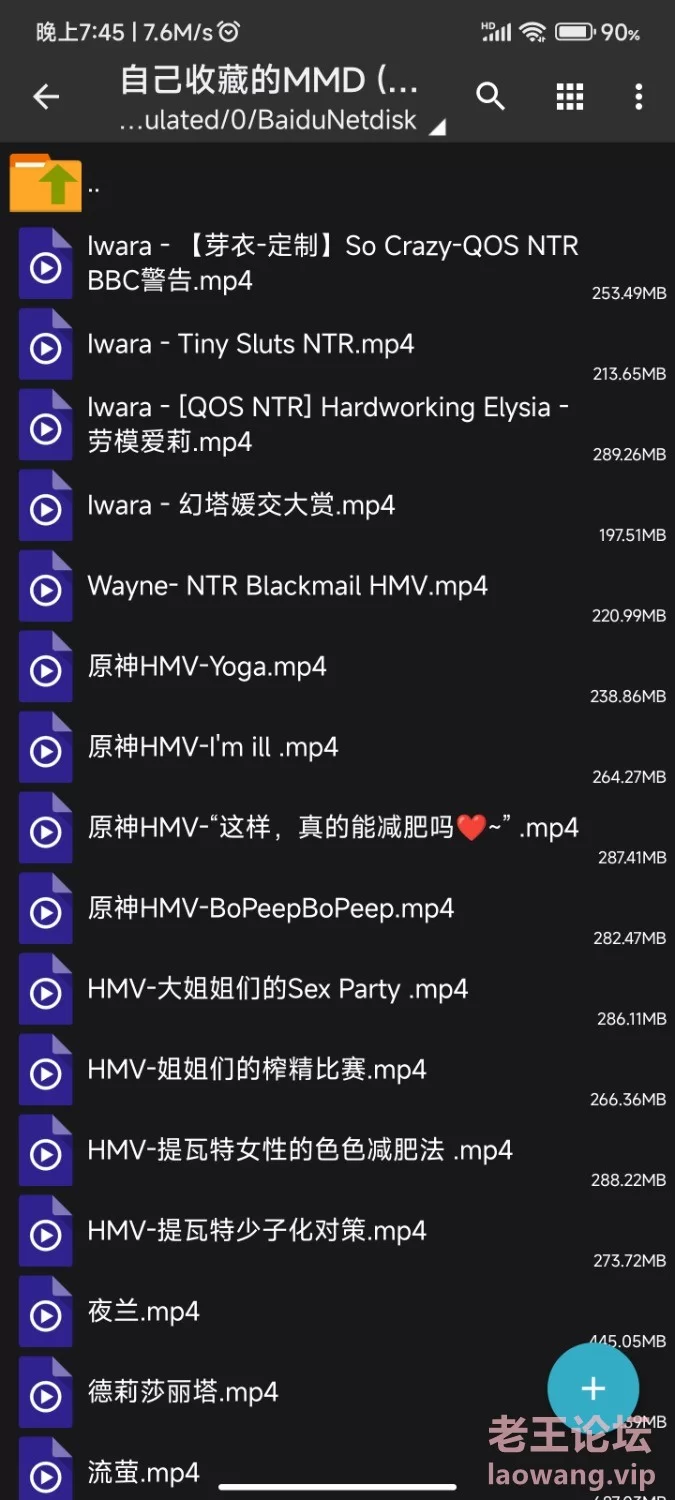
Task: Go back with the arrow icon
Action: pyautogui.click(x=46, y=97)
